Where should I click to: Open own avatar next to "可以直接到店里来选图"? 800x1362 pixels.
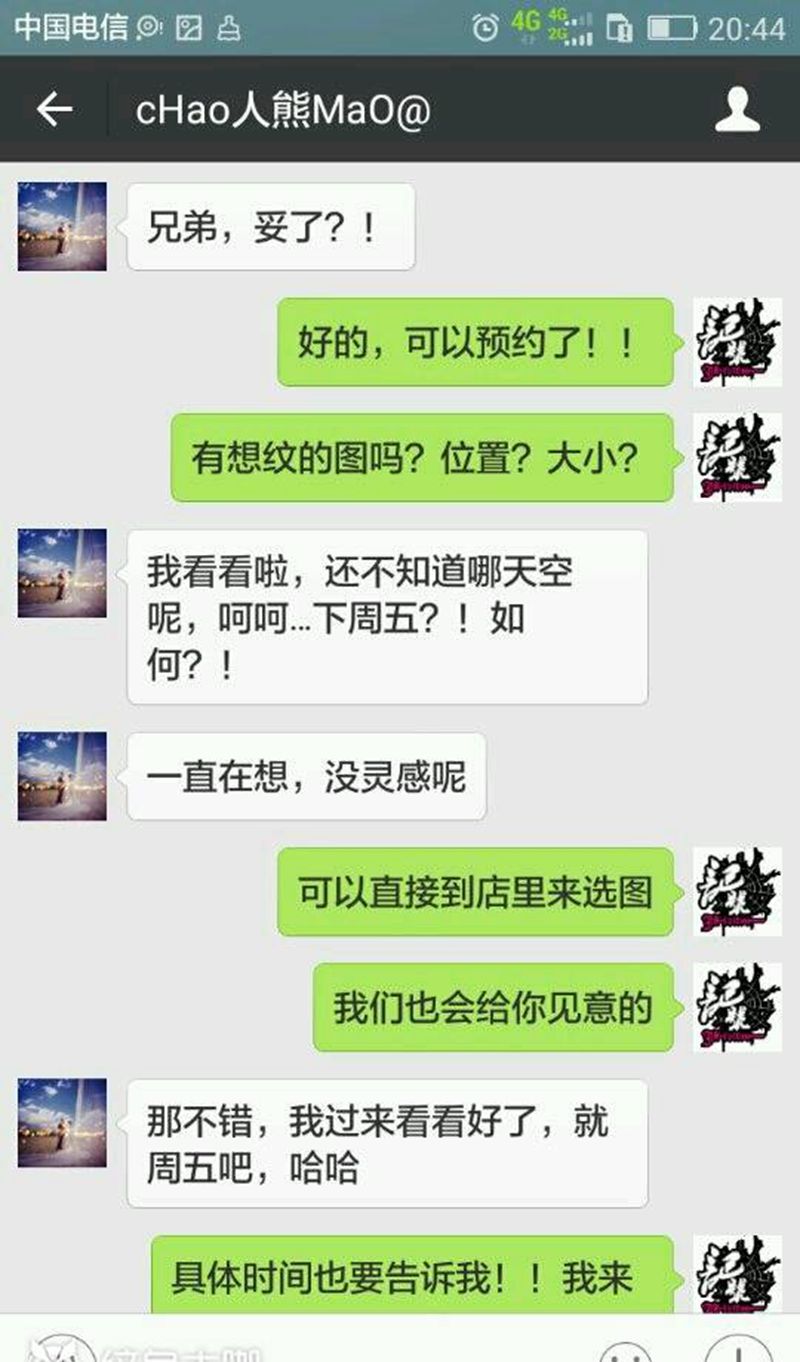pos(737,891)
